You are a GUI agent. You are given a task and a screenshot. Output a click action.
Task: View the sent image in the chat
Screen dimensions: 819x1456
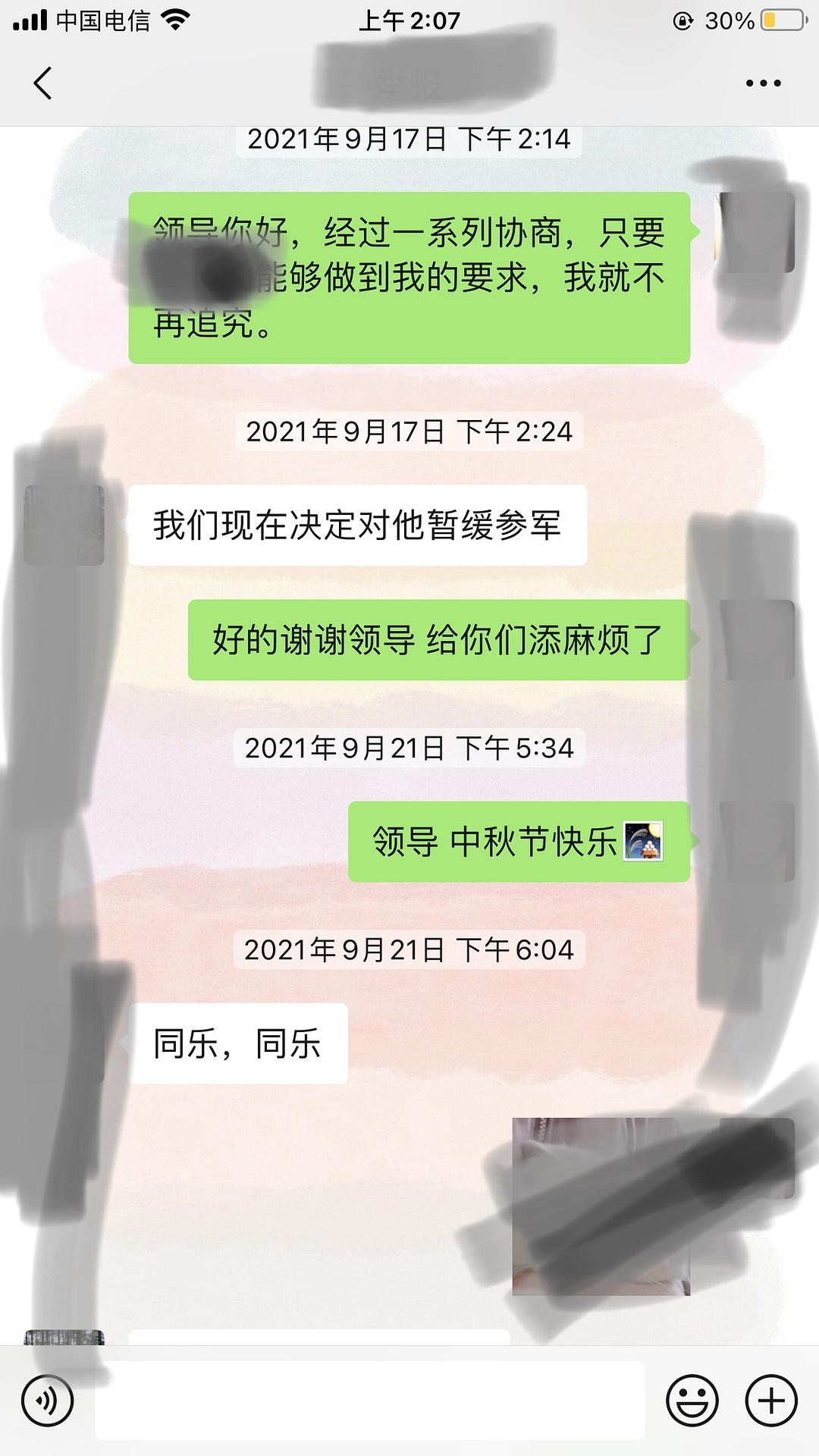(x=601, y=1206)
